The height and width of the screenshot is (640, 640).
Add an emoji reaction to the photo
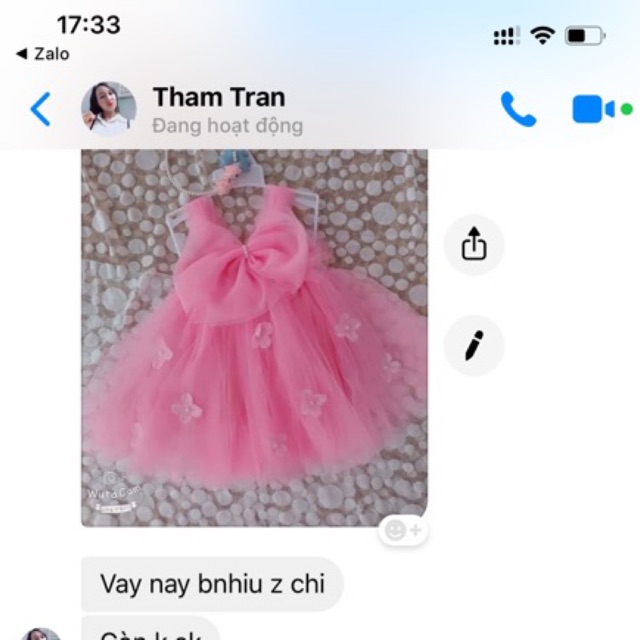[x=402, y=530]
